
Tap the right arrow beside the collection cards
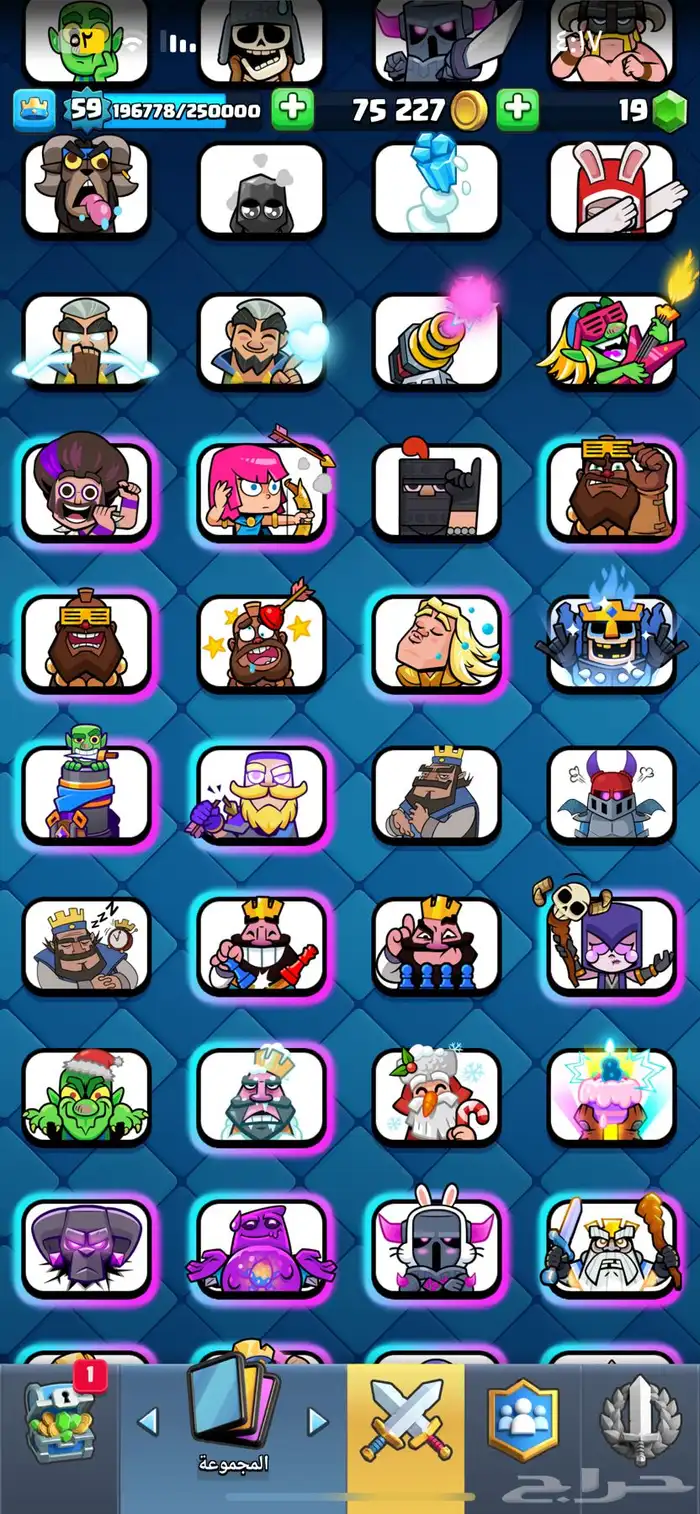coord(317,1421)
